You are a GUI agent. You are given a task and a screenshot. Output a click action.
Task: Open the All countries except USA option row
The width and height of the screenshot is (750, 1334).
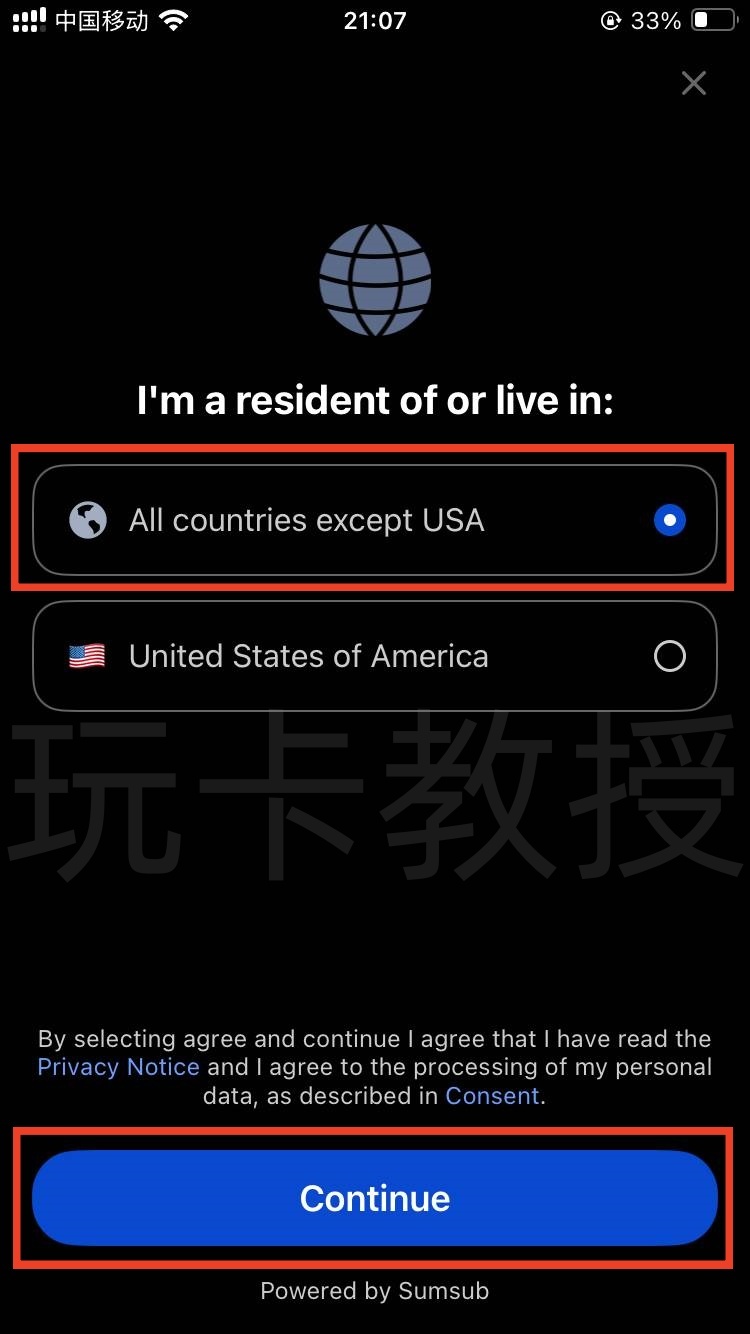tap(375, 520)
